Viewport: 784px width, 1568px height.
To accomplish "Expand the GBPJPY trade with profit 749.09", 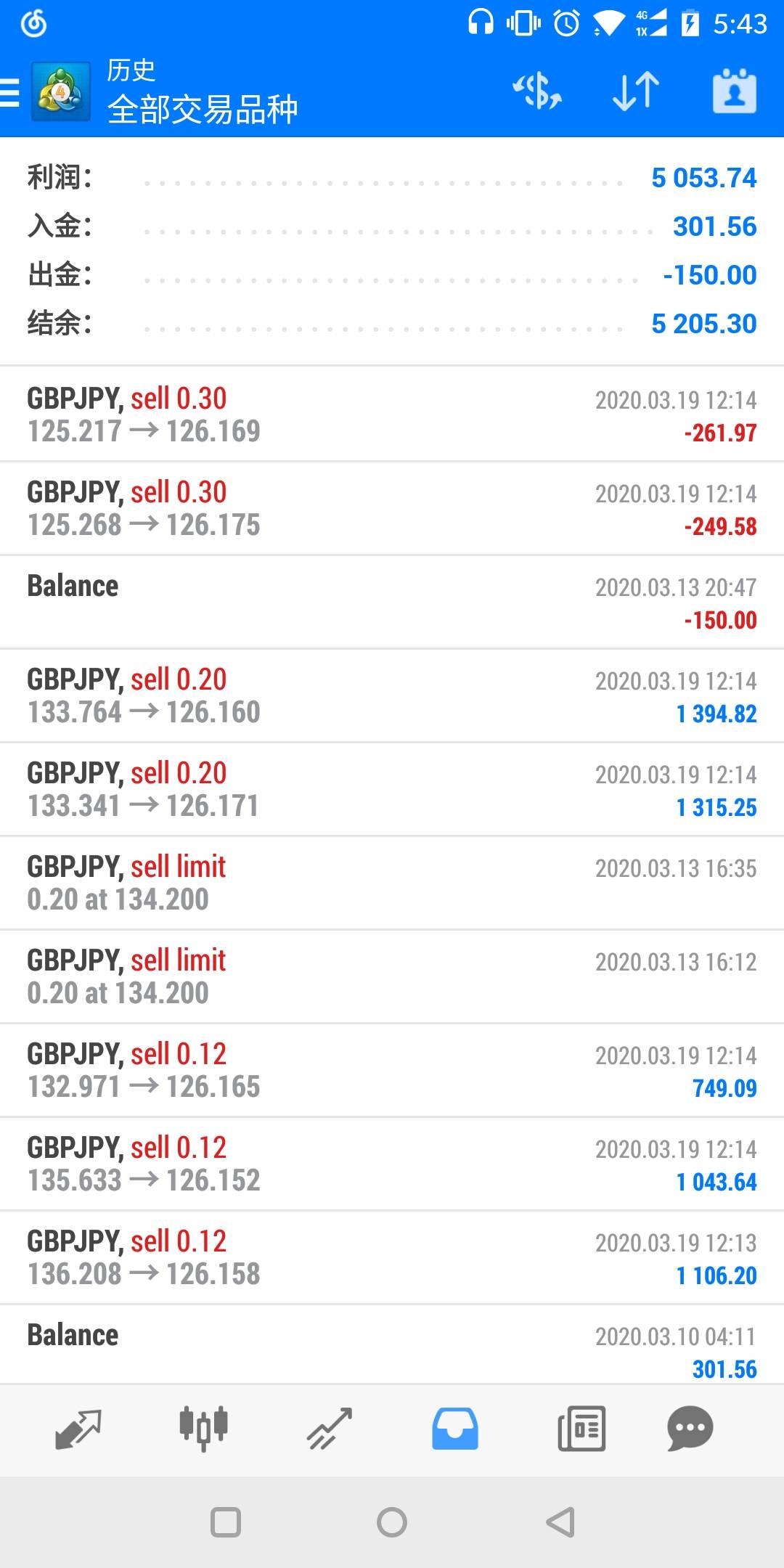I will (x=392, y=1070).
